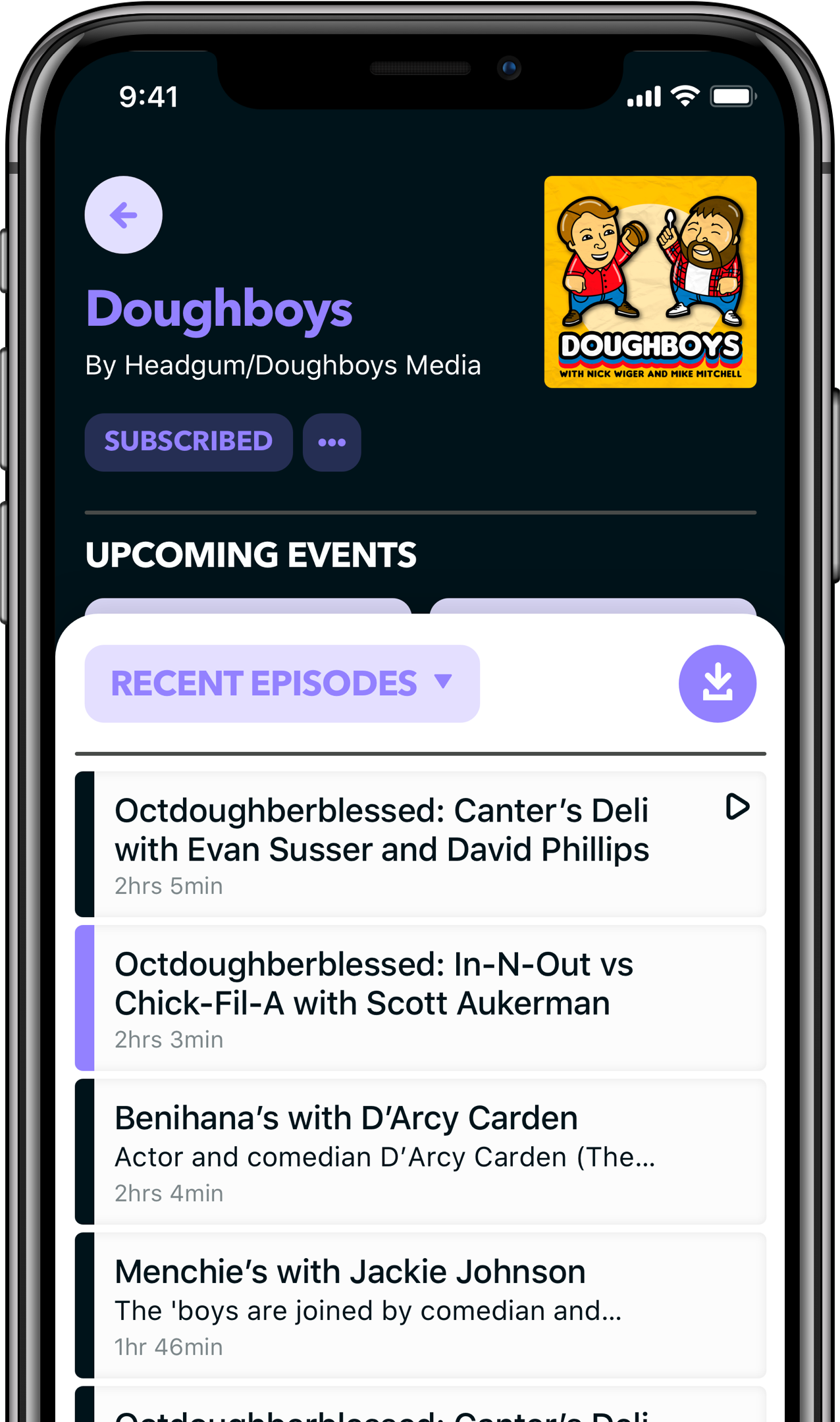Expand the Recent Episodes dropdown
The image size is (840, 1422).
click(x=282, y=683)
